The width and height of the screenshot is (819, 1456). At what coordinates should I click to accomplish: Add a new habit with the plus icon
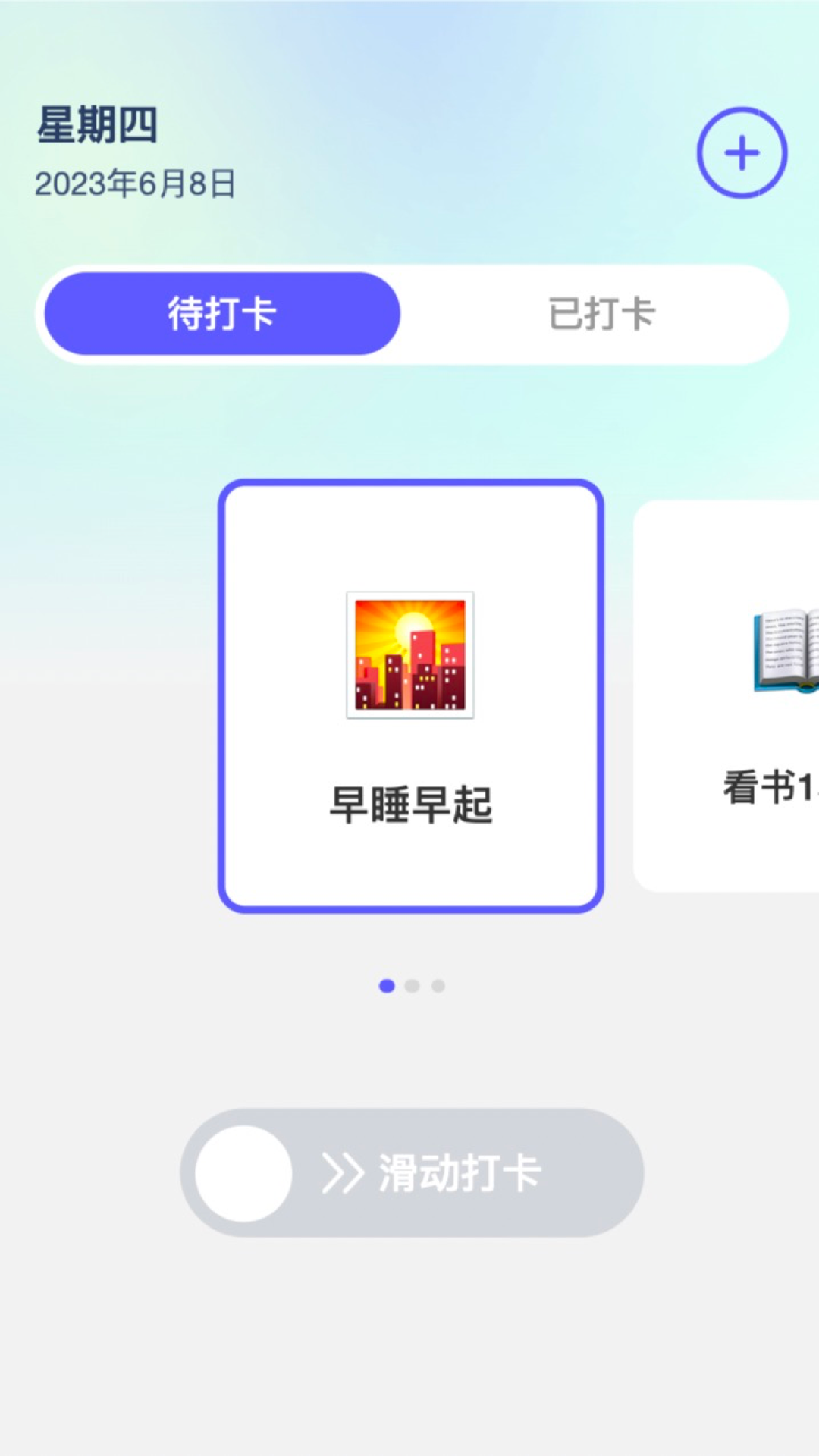[x=742, y=153]
